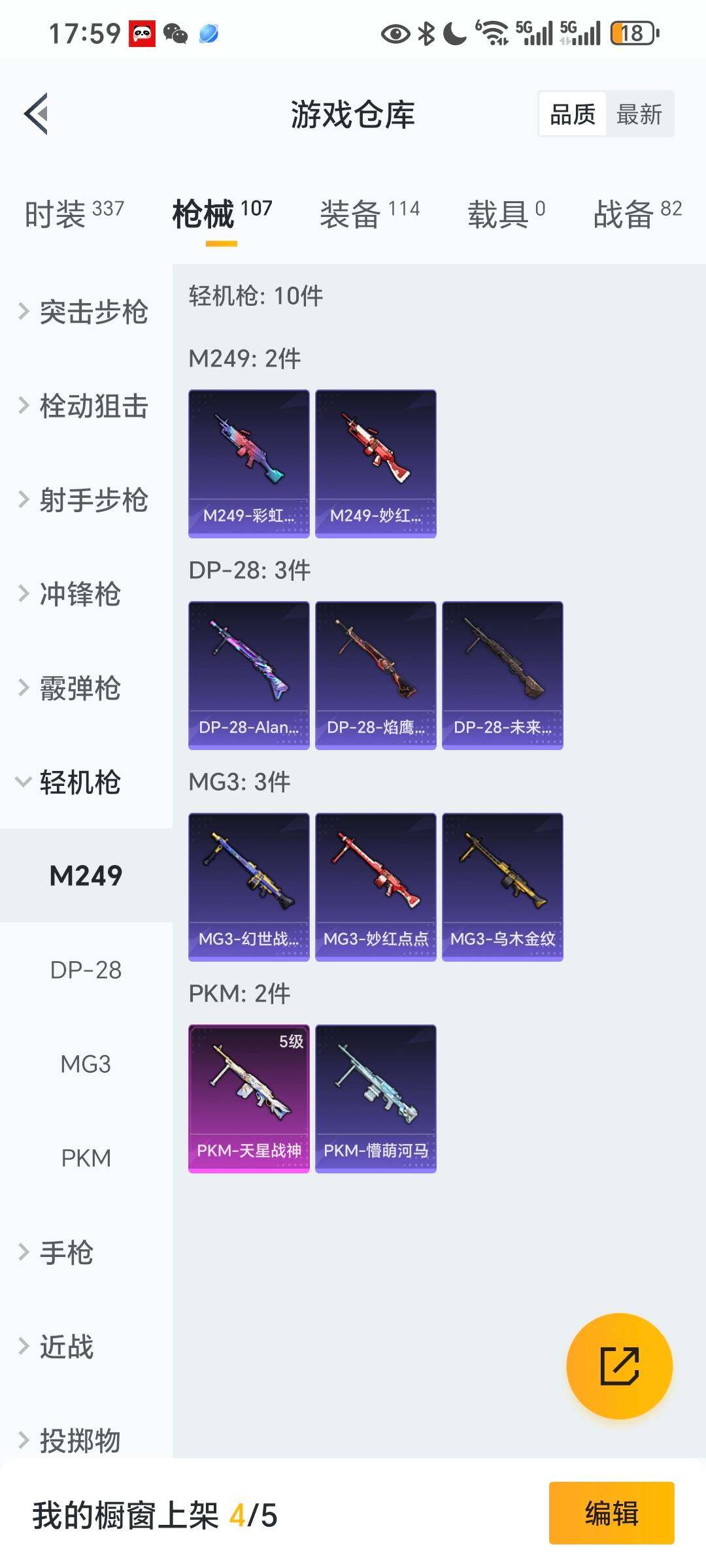The width and height of the screenshot is (706, 1568).
Task: Select DP-28 in the side list
Action: pyautogui.click(x=86, y=970)
